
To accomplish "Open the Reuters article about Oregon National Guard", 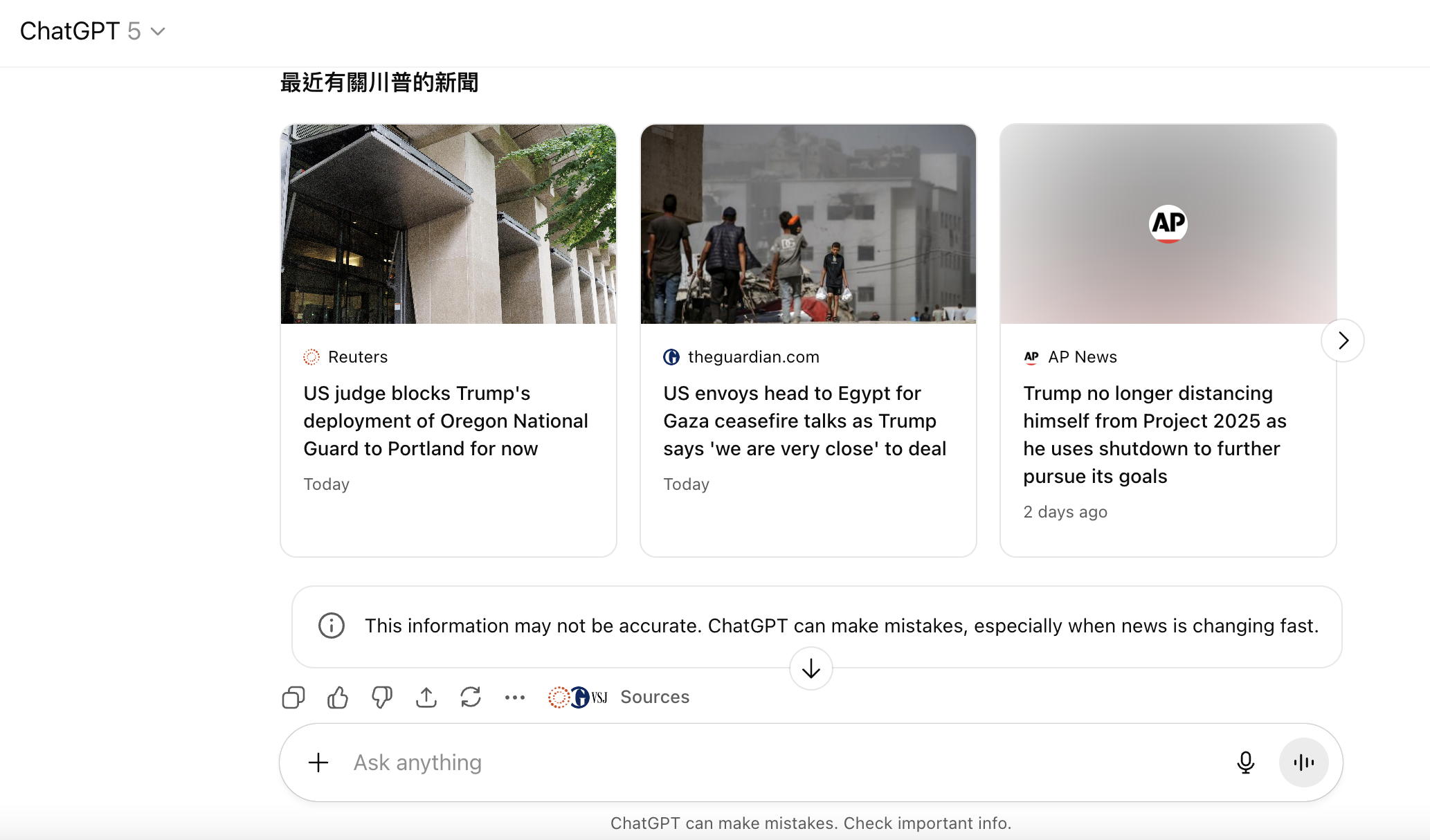I will [x=446, y=421].
